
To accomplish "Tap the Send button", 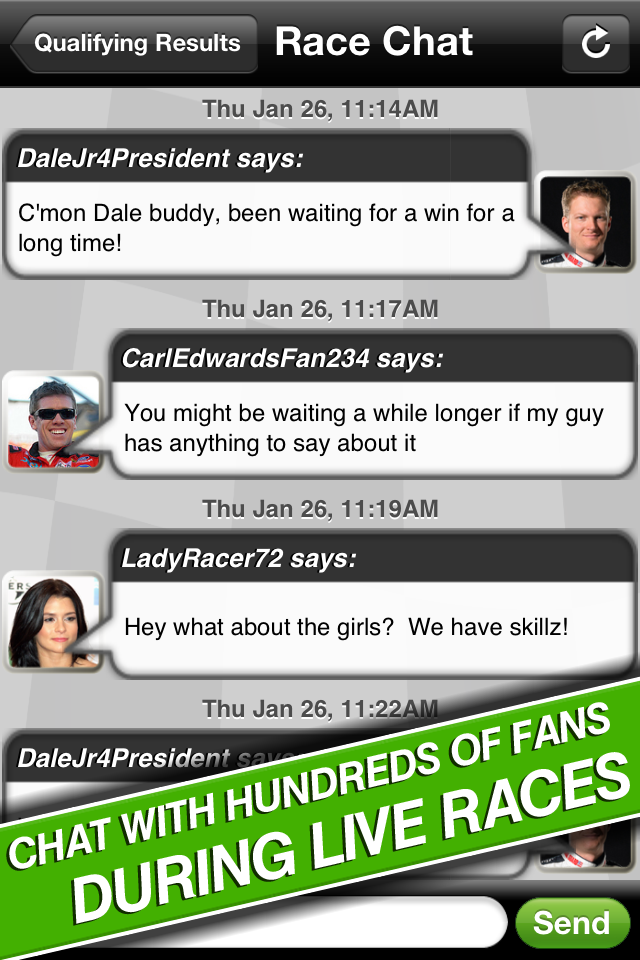I will [x=572, y=922].
